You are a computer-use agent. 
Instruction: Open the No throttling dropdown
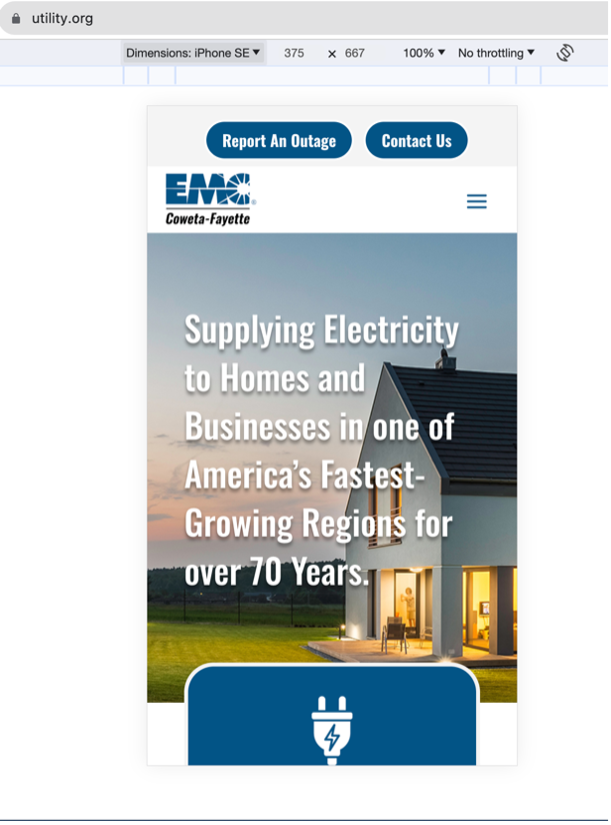coord(496,53)
